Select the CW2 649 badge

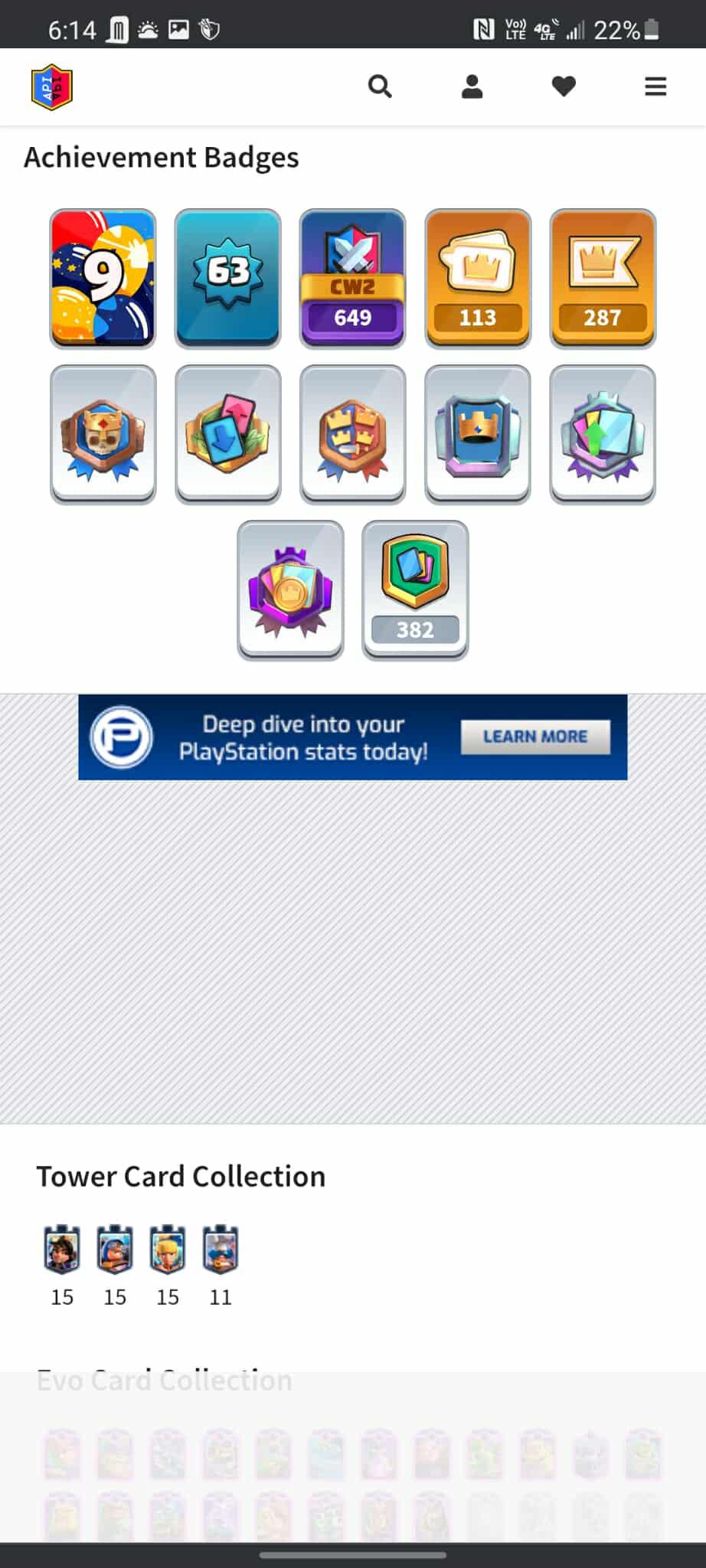[352, 279]
